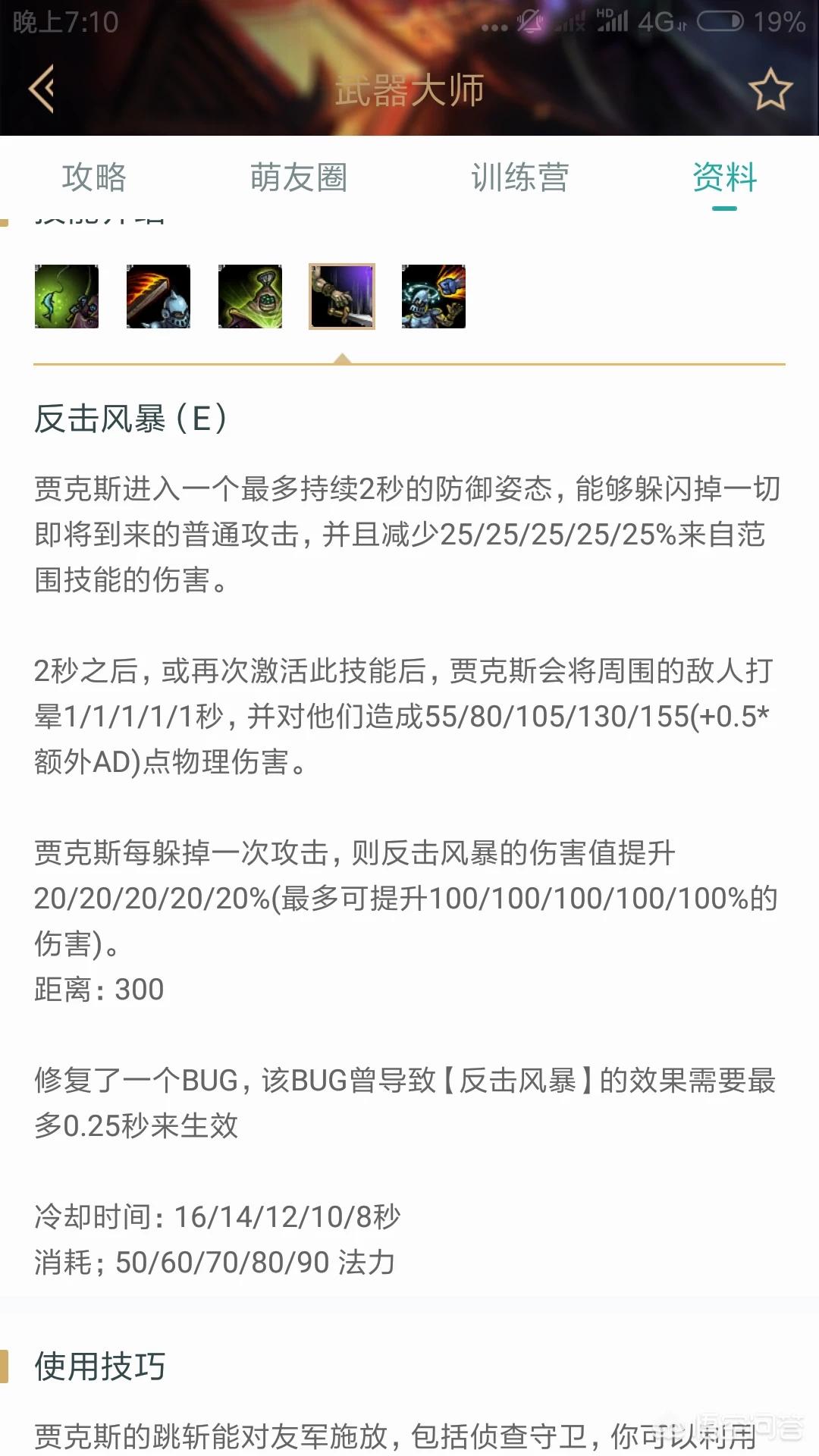Select the second skill icon with flaming weapon
This screenshot has width=819, height=1456.
point(158,297)
